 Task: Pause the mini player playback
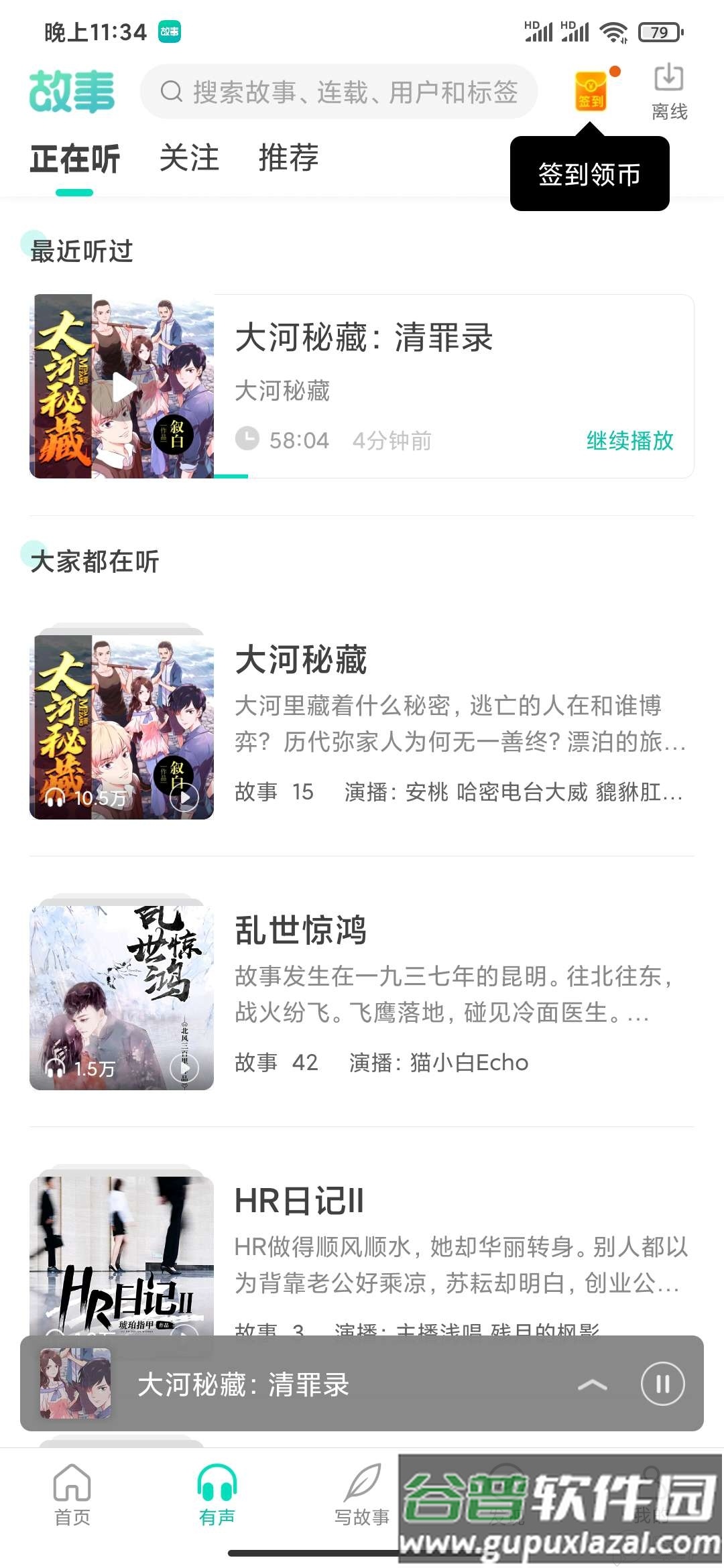click(662, 1384)
